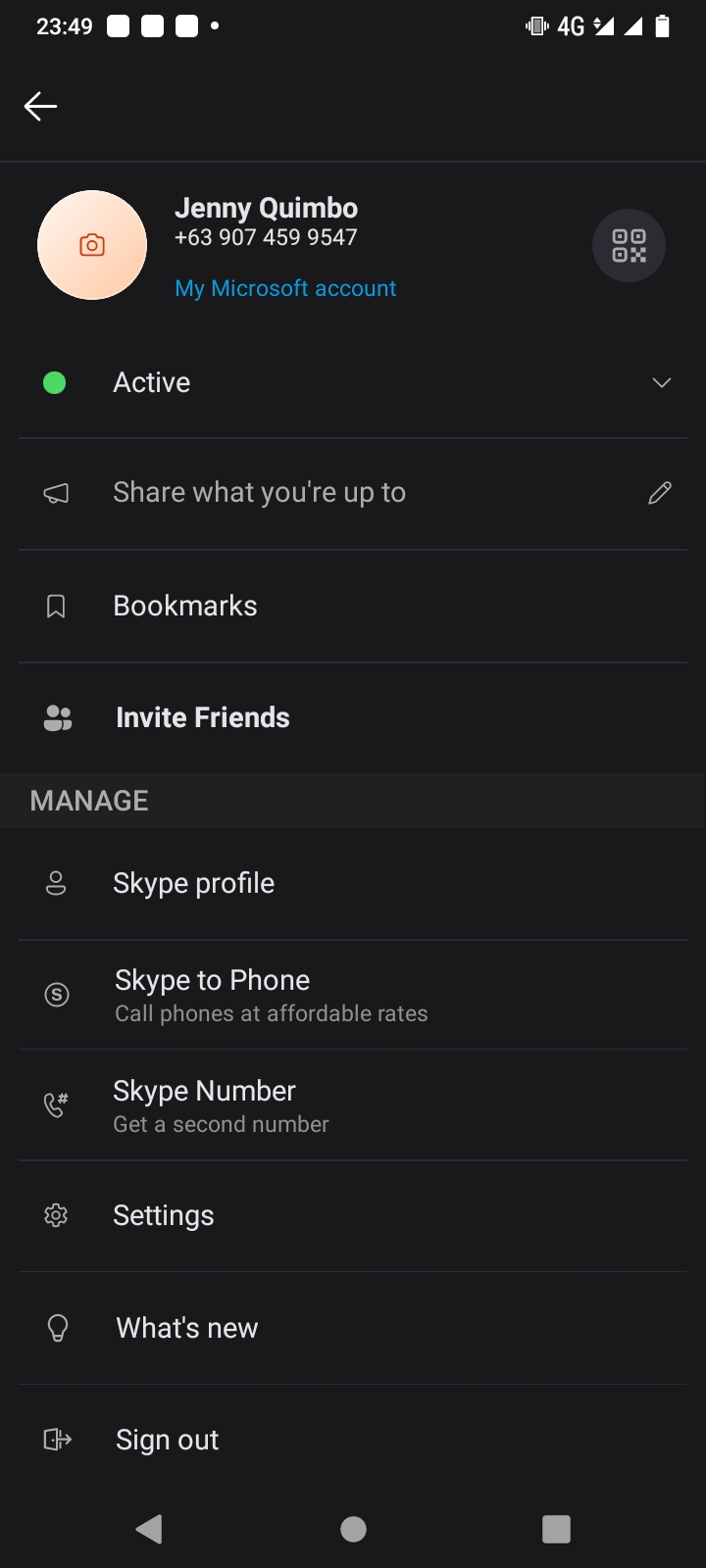Change profile picture via camera avatar
This screenshot has height=1568, width=706.
coord(92,245)
